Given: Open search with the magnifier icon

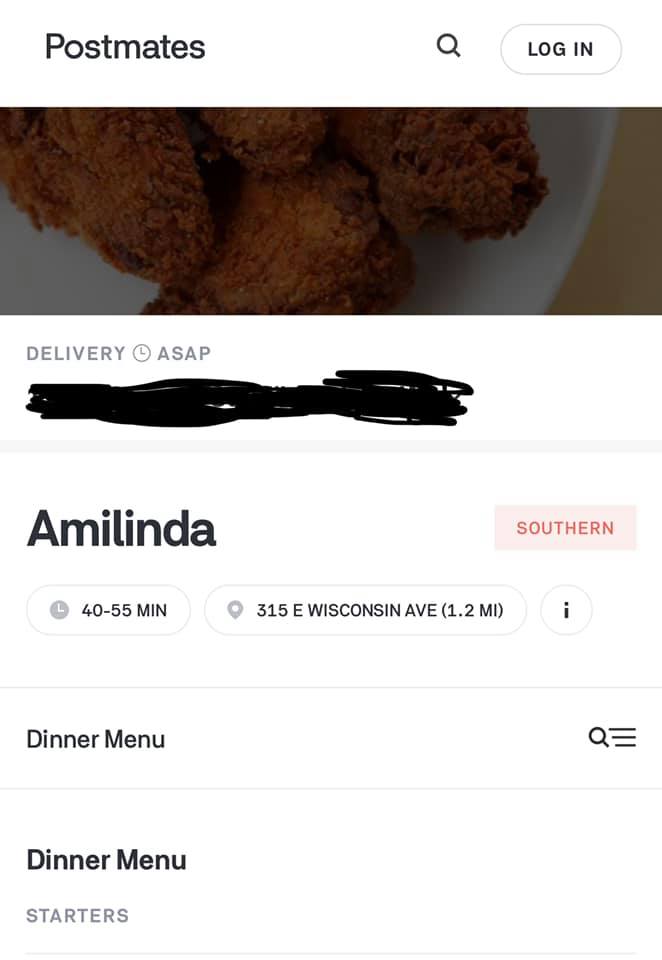Looking at the screenshot, I should pos(449,46).
